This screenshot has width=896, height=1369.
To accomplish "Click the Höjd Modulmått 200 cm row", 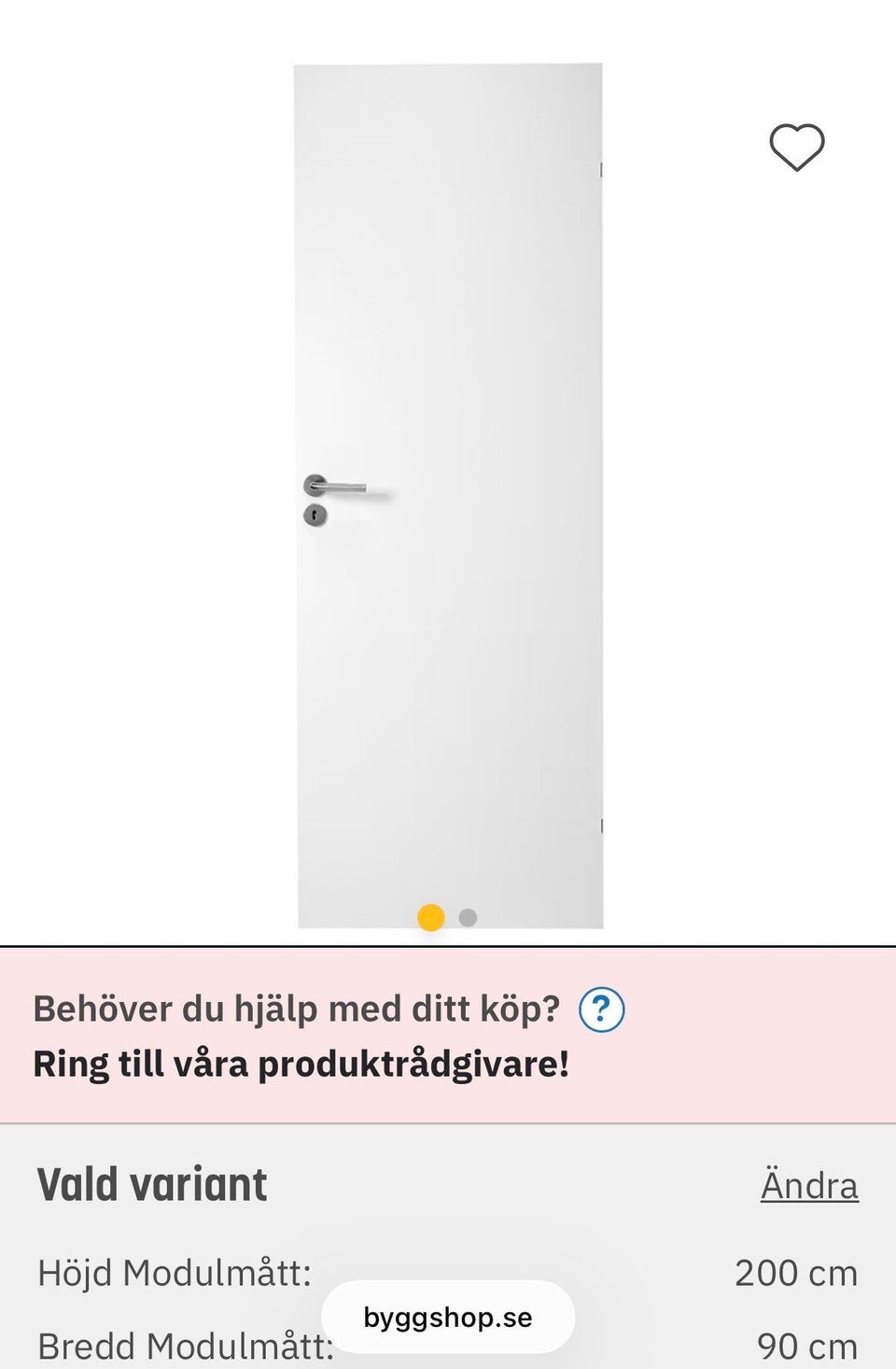I will click(x=448, y=1271).
